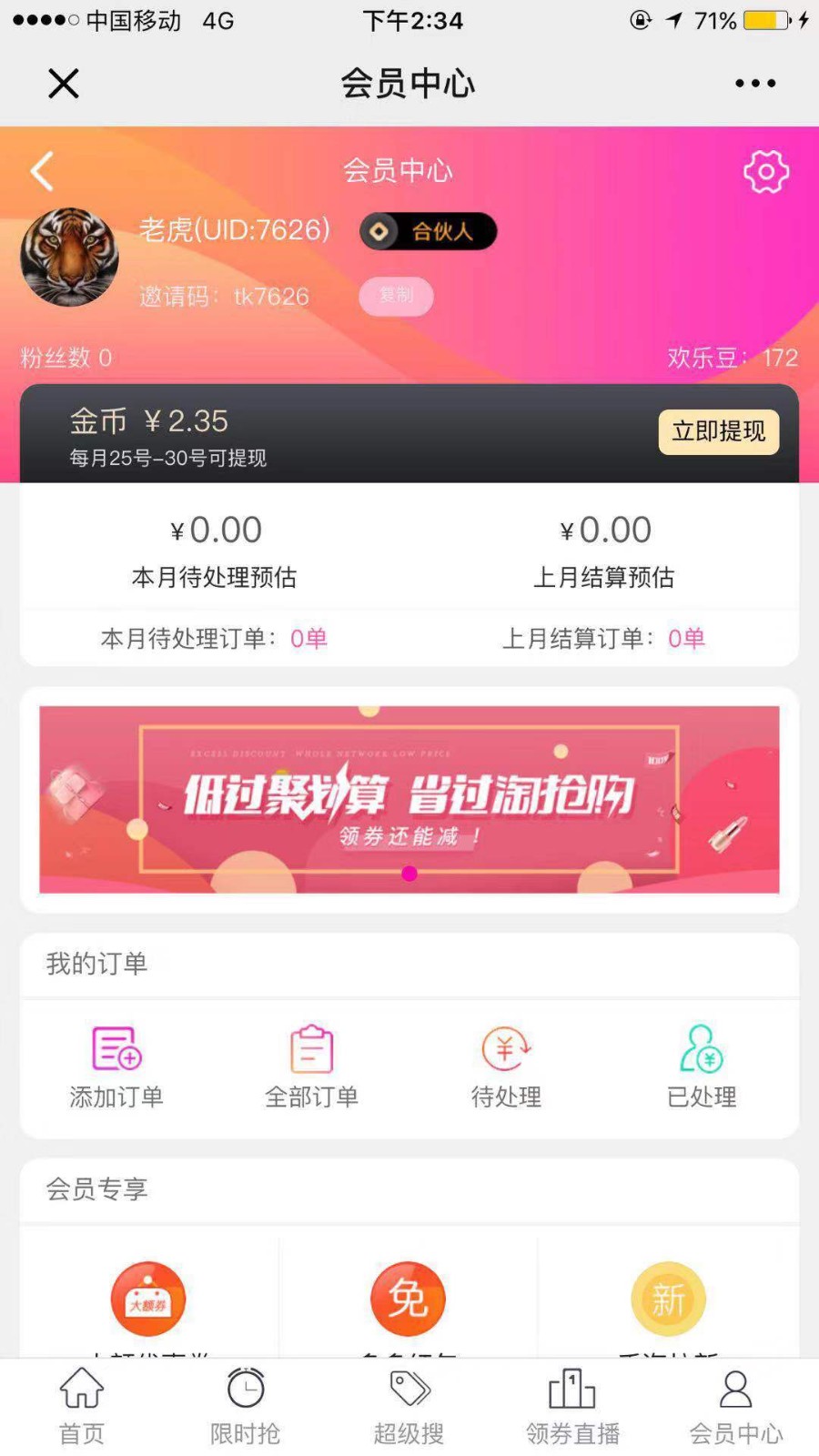Go back using the white arrow
The height and width of the screenshot is (1456, 819).
42,171
